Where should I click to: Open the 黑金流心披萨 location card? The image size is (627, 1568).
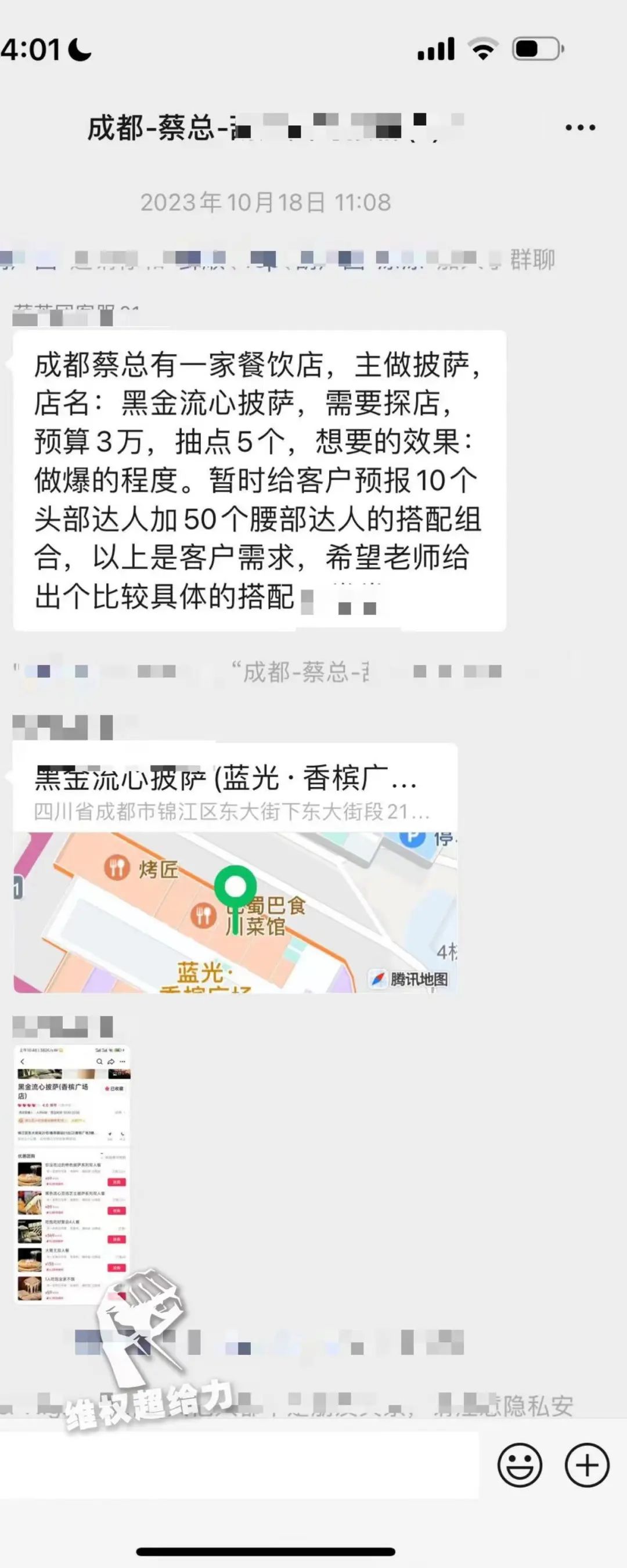click(x=235, y=868)
